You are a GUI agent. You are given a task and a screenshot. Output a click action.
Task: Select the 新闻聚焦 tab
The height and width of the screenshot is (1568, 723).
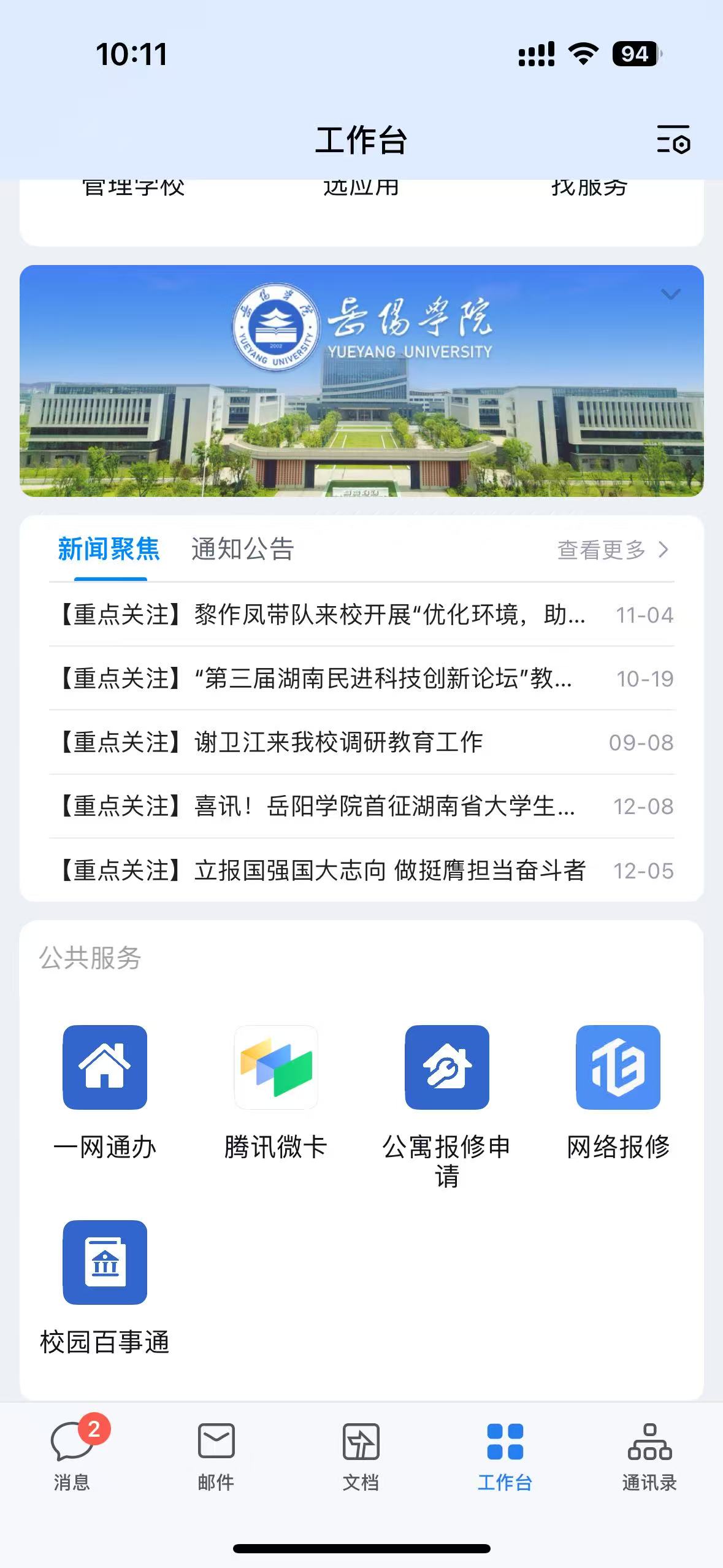(x=109, y=549)
